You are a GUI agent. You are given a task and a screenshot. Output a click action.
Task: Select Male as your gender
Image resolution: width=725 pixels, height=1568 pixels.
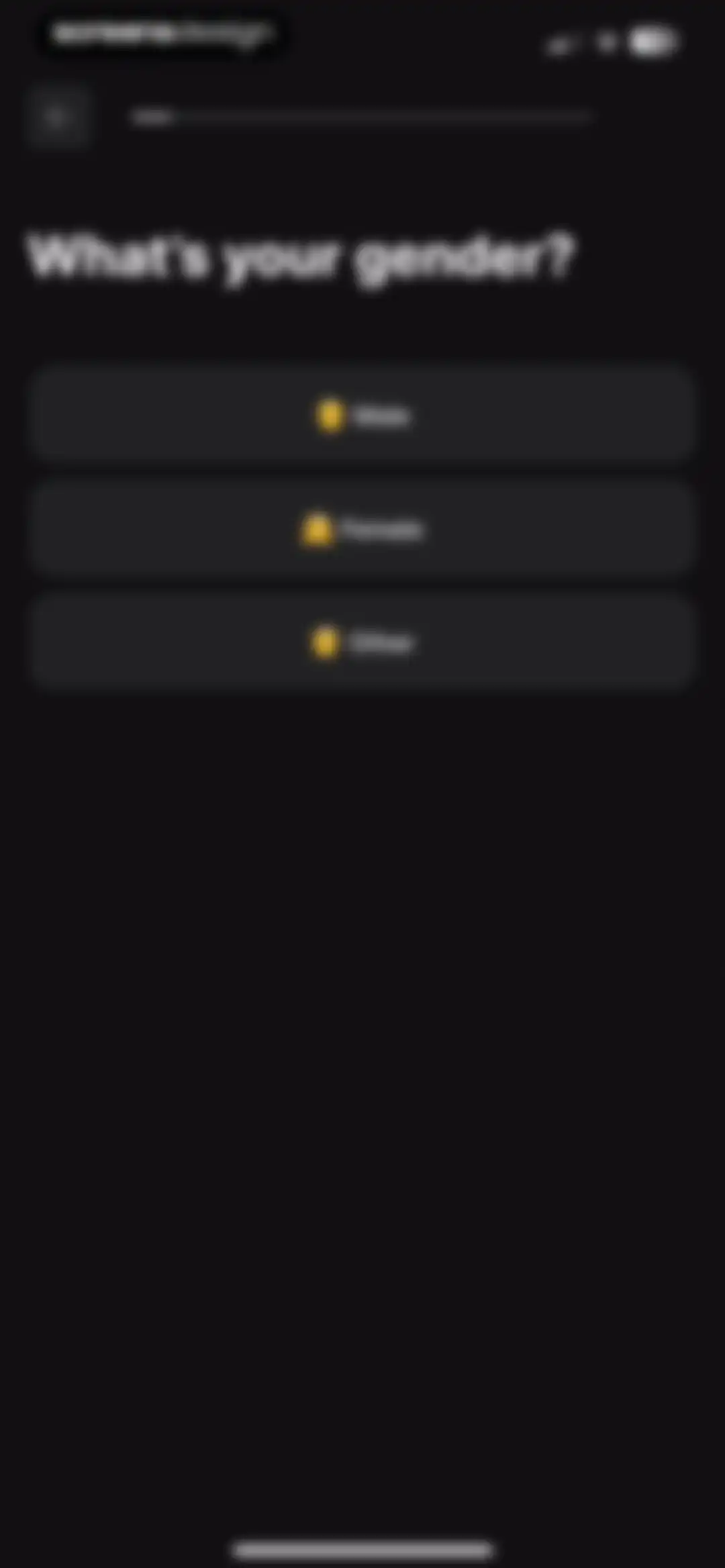[362, 415]
